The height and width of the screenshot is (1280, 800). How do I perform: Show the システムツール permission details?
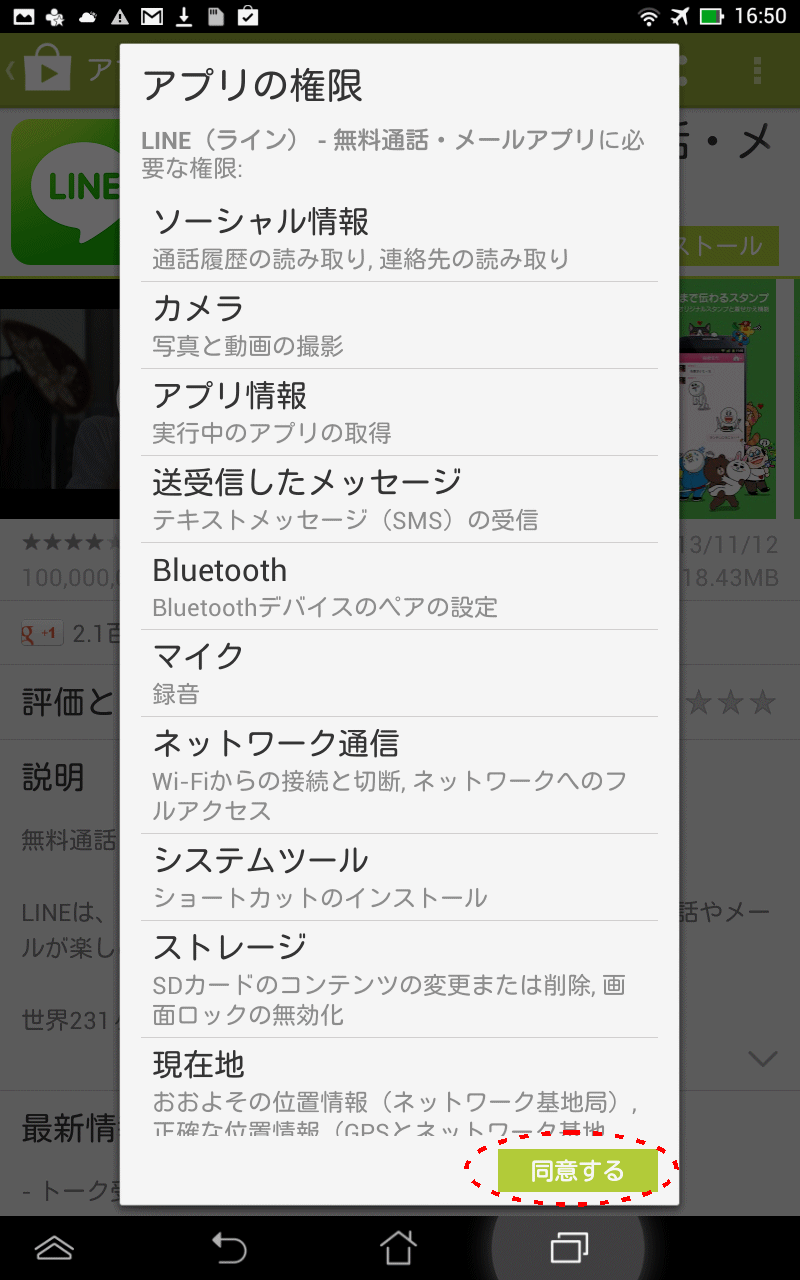[x=398, y=877]
